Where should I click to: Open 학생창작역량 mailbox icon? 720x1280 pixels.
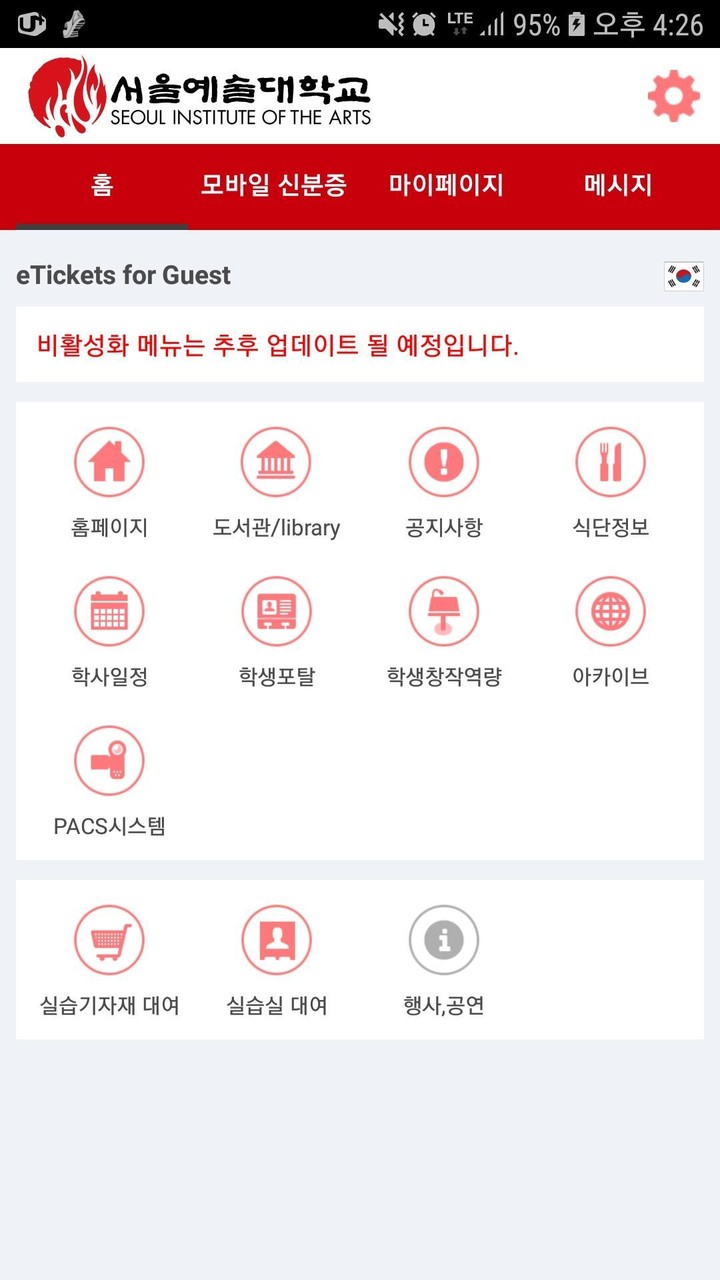click(x=443, y=611)
